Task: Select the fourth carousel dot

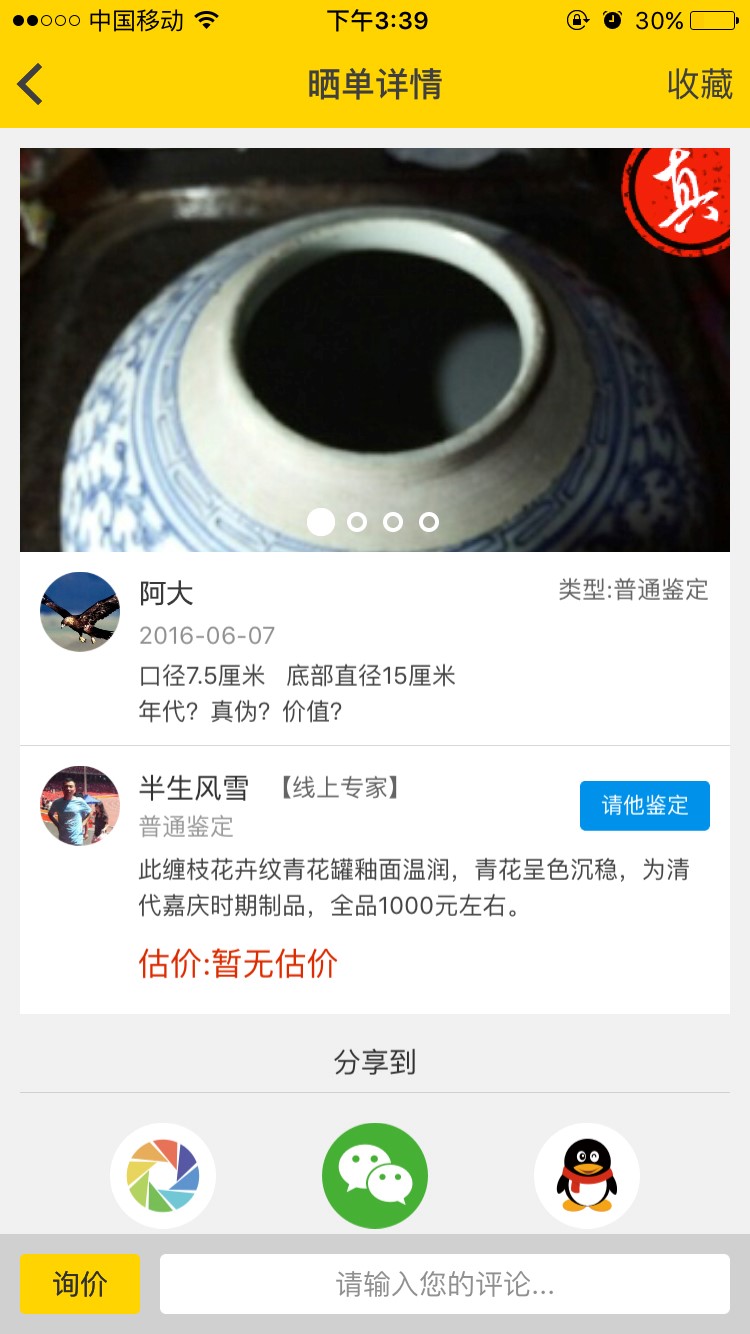Action: [429, 521]
